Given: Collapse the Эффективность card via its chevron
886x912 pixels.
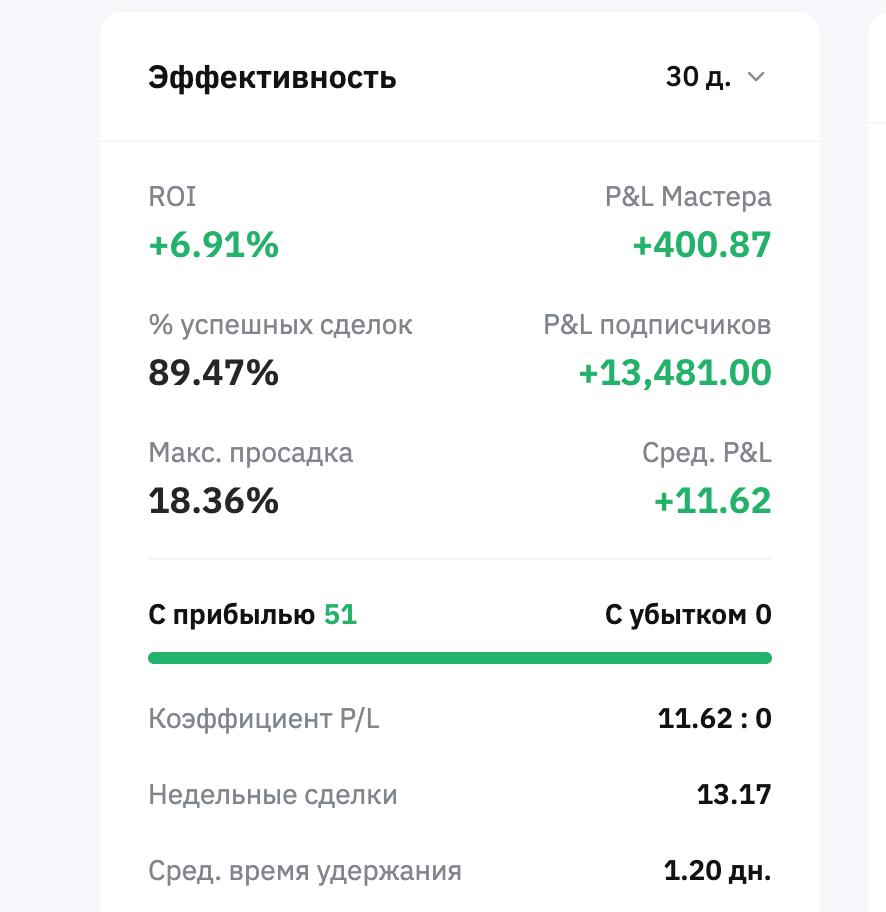Looking at the screenshot, I should pos(756,76).
